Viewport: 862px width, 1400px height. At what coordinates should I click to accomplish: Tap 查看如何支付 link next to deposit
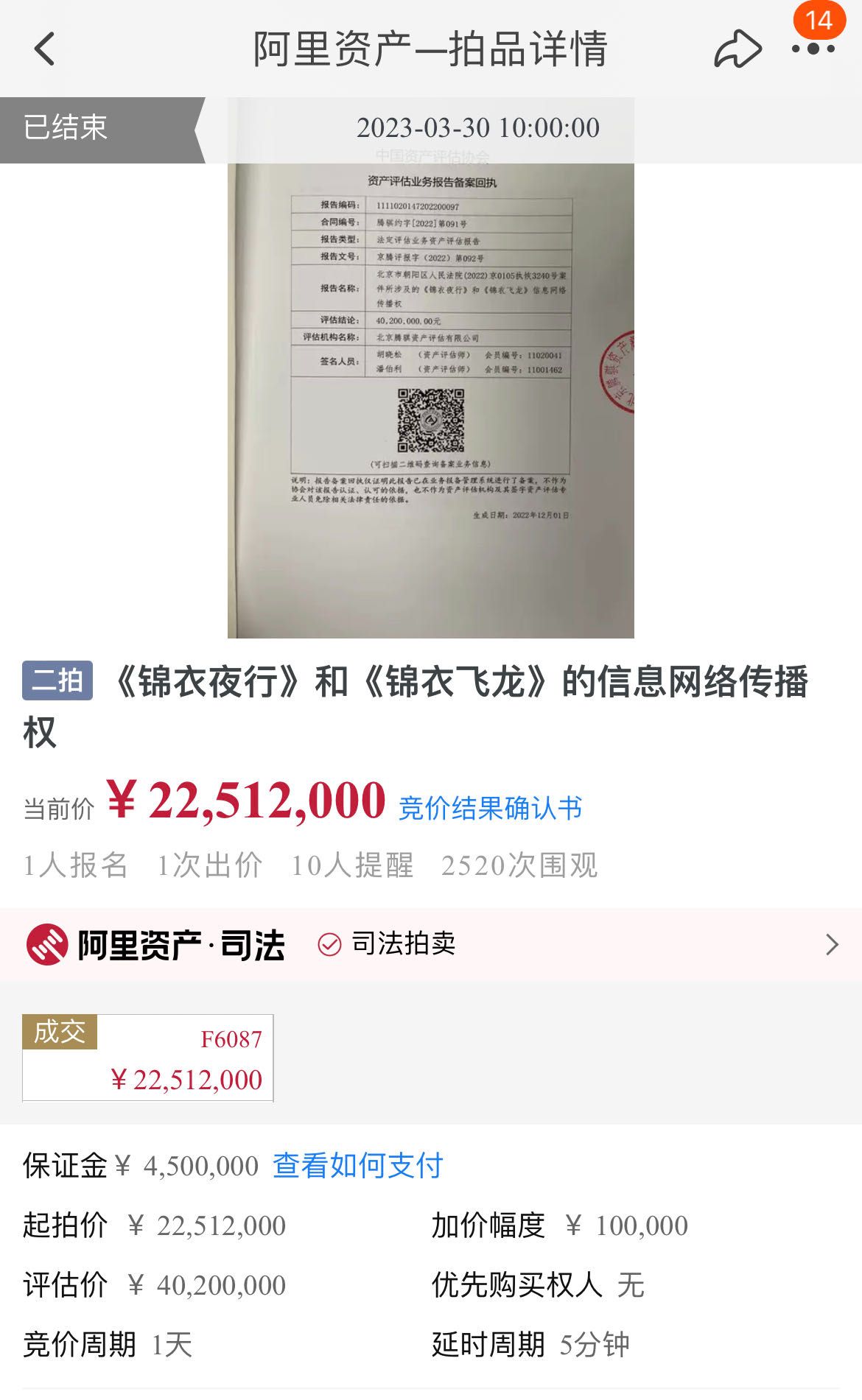coord(358,1165)
